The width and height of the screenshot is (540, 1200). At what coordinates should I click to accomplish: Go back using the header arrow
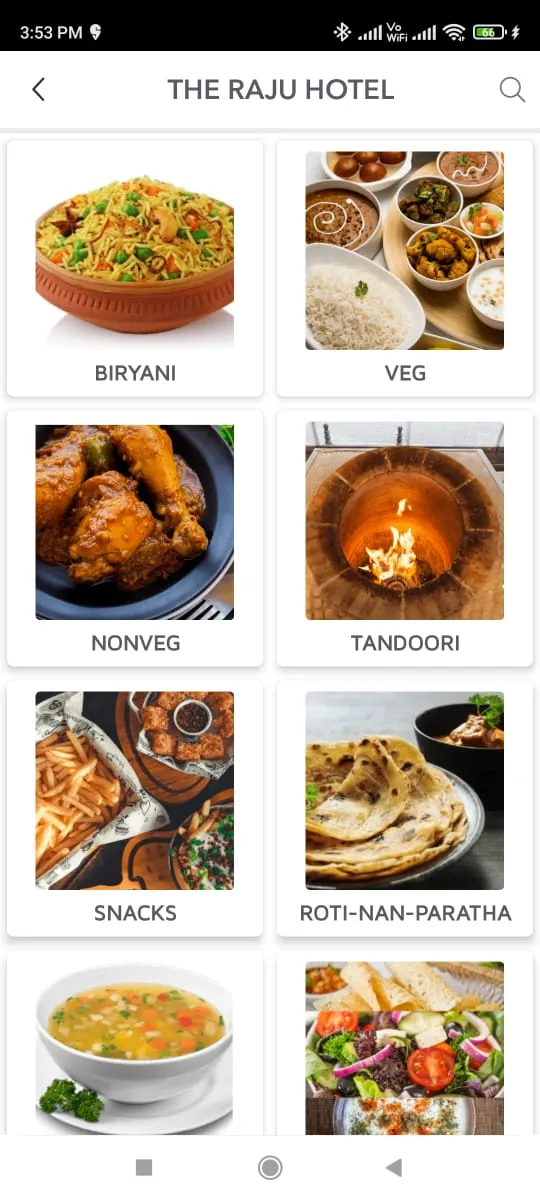(38, 90)
